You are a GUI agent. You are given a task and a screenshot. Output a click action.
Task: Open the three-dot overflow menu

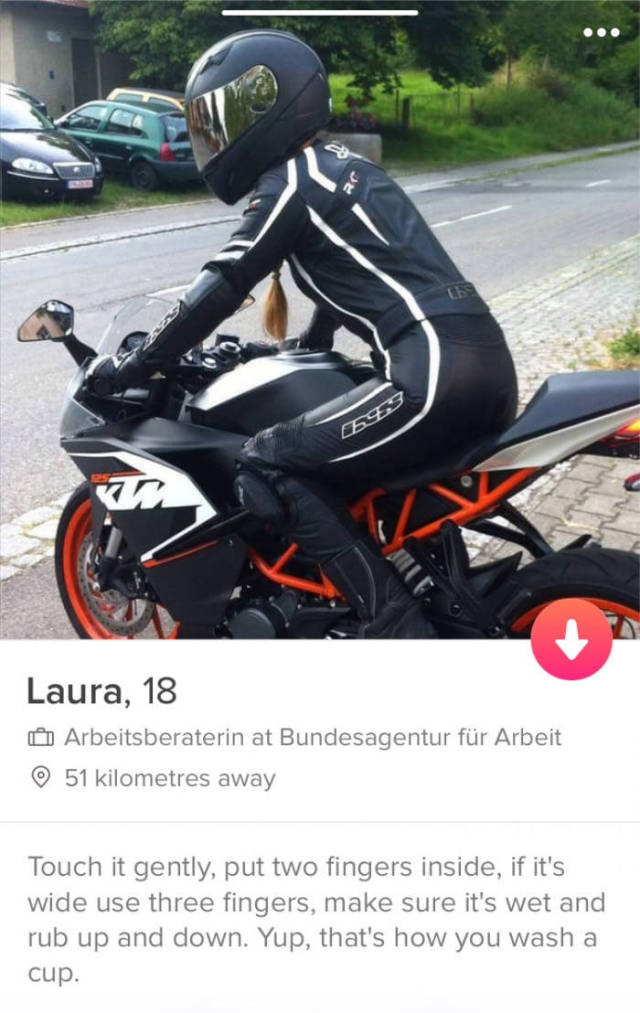click(x=601, y=32)
